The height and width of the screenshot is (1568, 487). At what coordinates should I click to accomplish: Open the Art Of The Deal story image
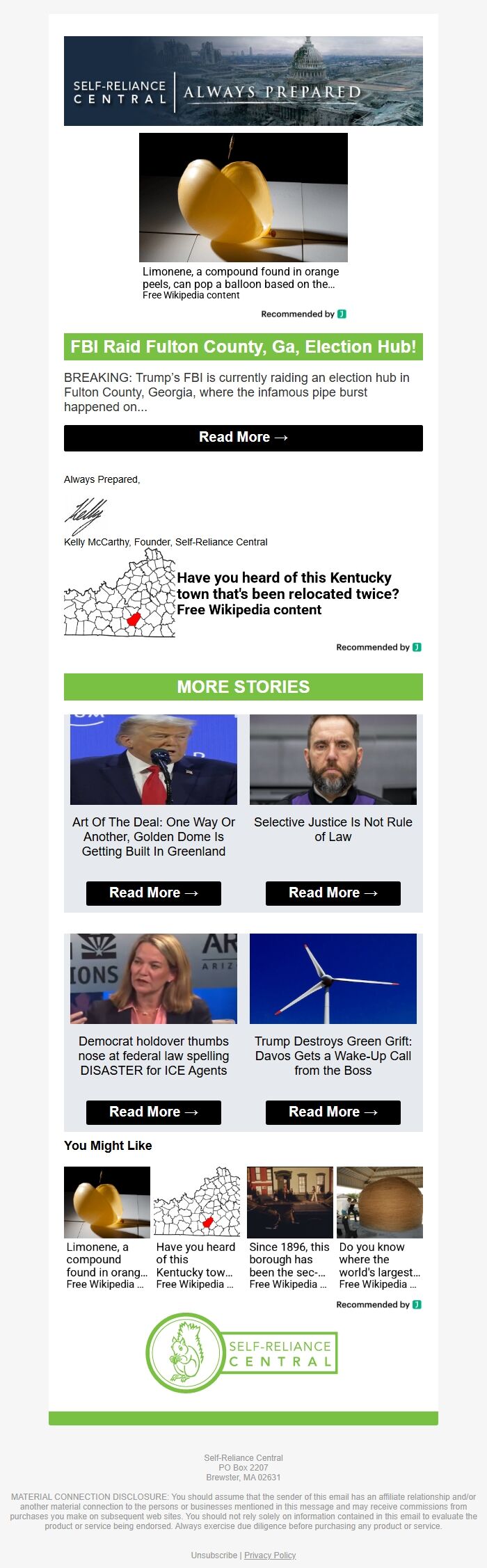click(x=153, y=760)
